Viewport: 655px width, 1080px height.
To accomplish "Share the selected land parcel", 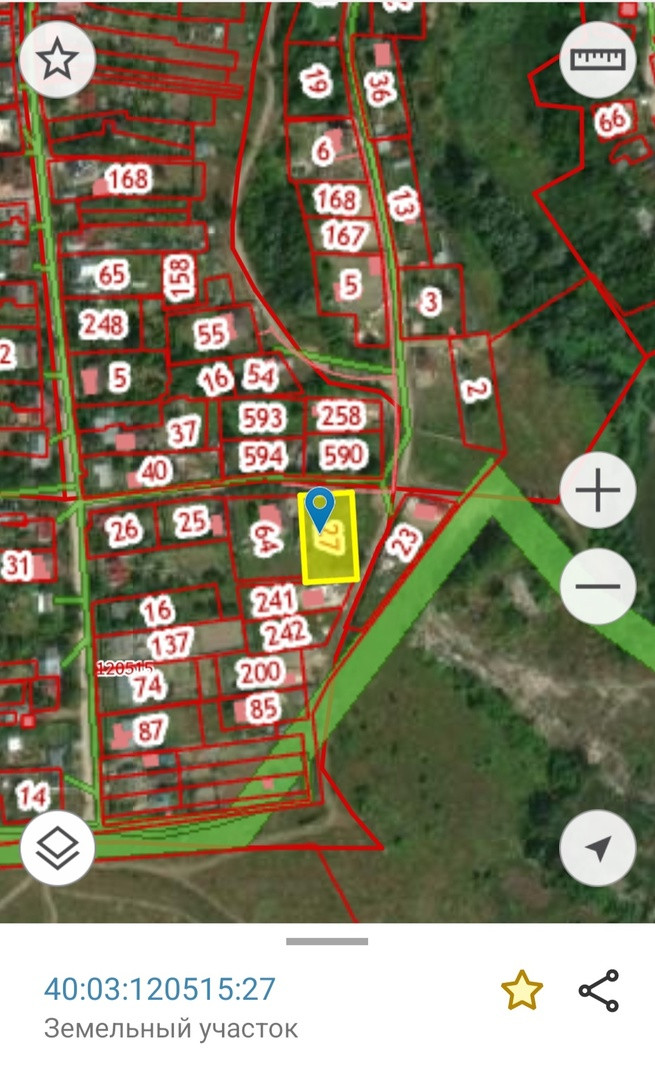I will click(599, 991).
